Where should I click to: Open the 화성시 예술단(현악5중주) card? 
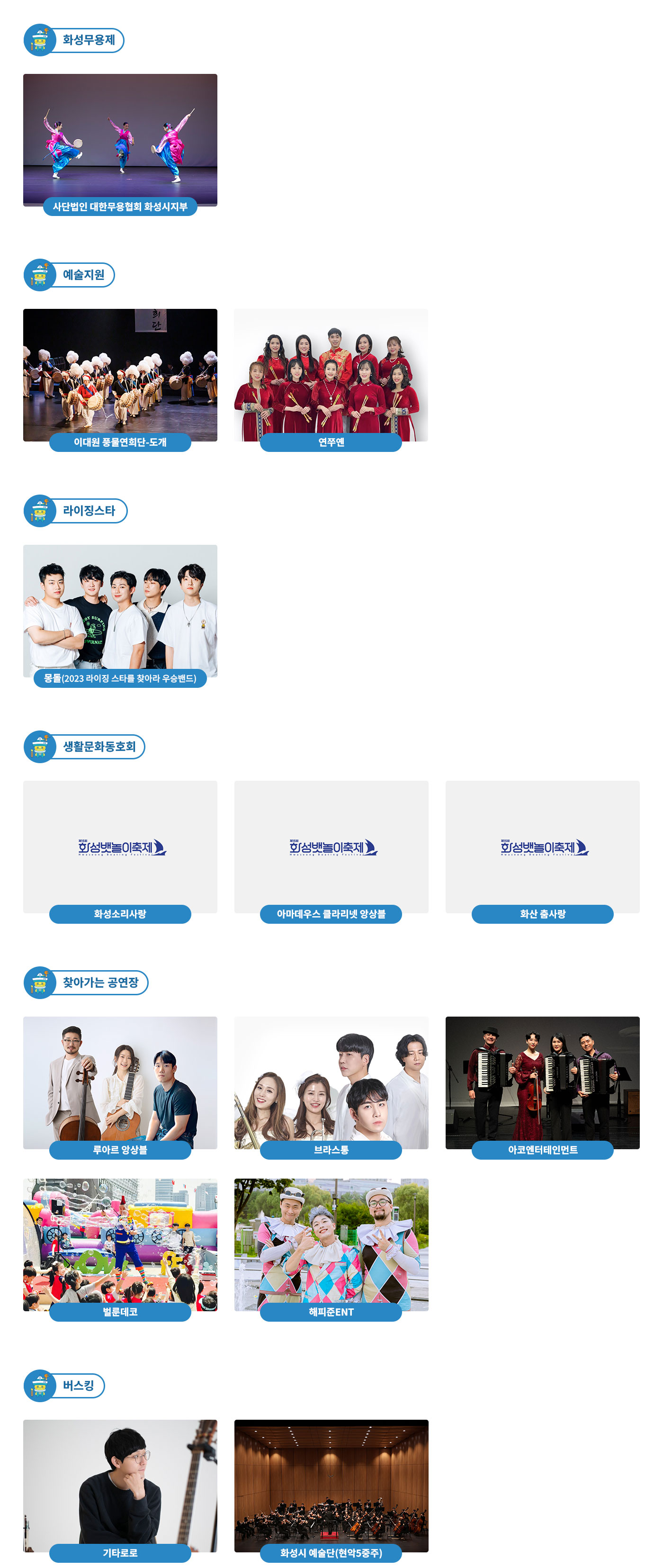331,1485
